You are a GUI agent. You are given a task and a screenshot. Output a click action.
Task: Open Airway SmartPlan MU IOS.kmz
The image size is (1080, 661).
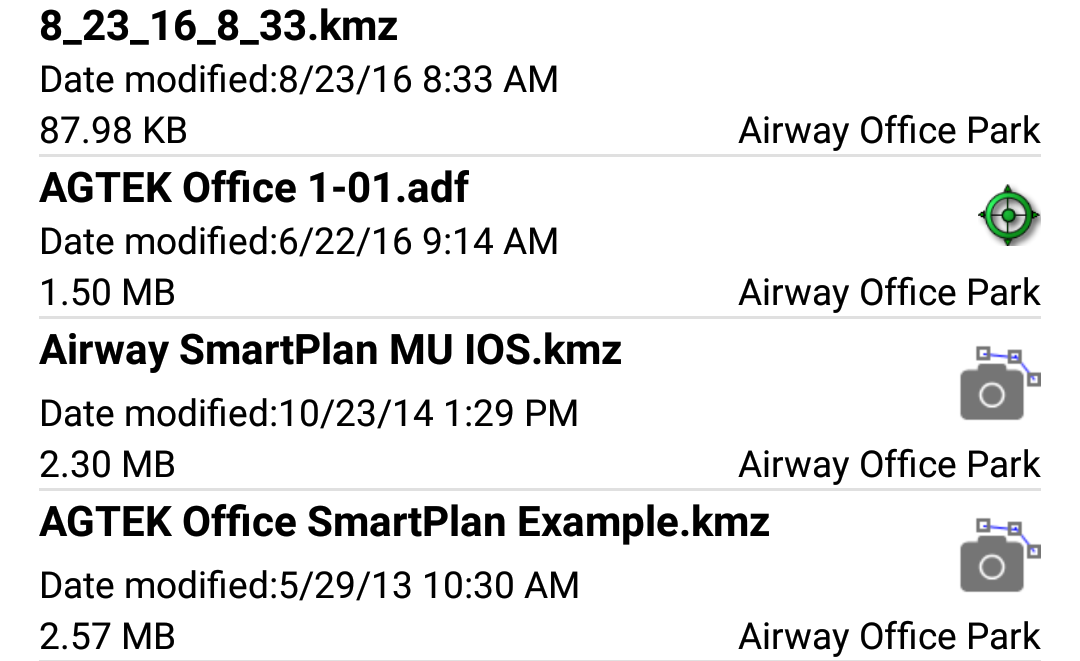[330, 350]
